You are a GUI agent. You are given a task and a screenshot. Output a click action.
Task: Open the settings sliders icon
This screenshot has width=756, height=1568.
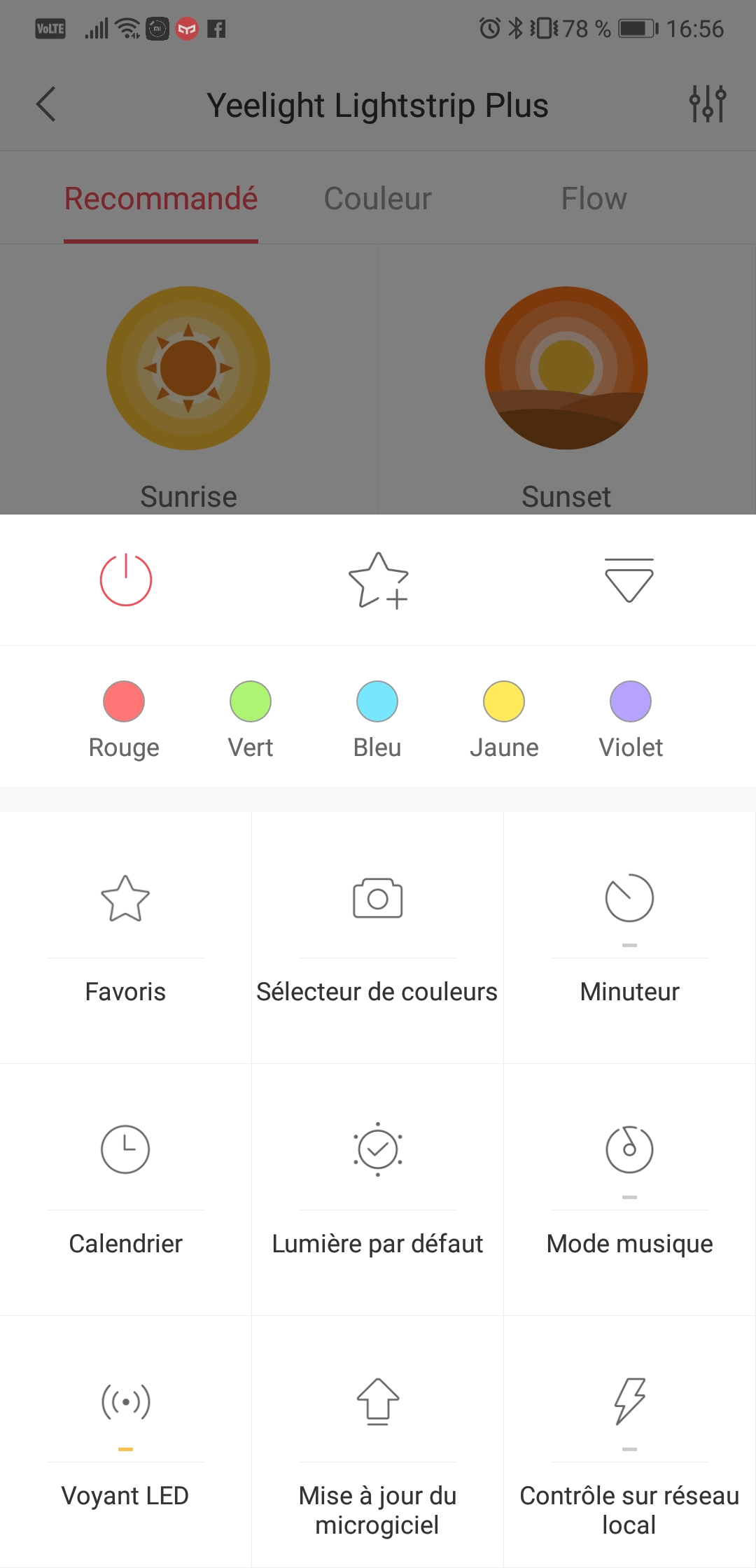click(x=707, y=104)
